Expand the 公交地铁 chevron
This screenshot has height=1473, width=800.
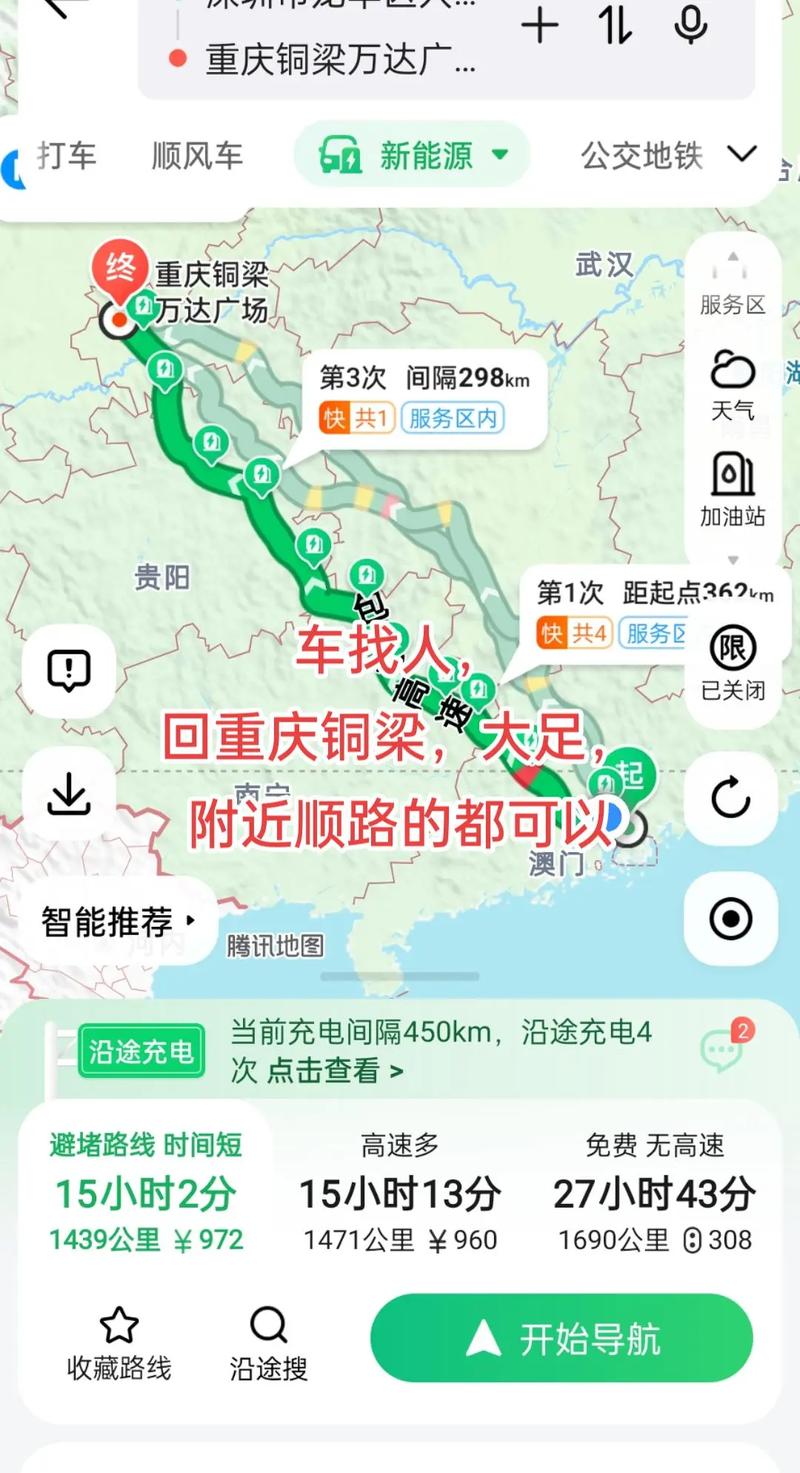point(742,153)
